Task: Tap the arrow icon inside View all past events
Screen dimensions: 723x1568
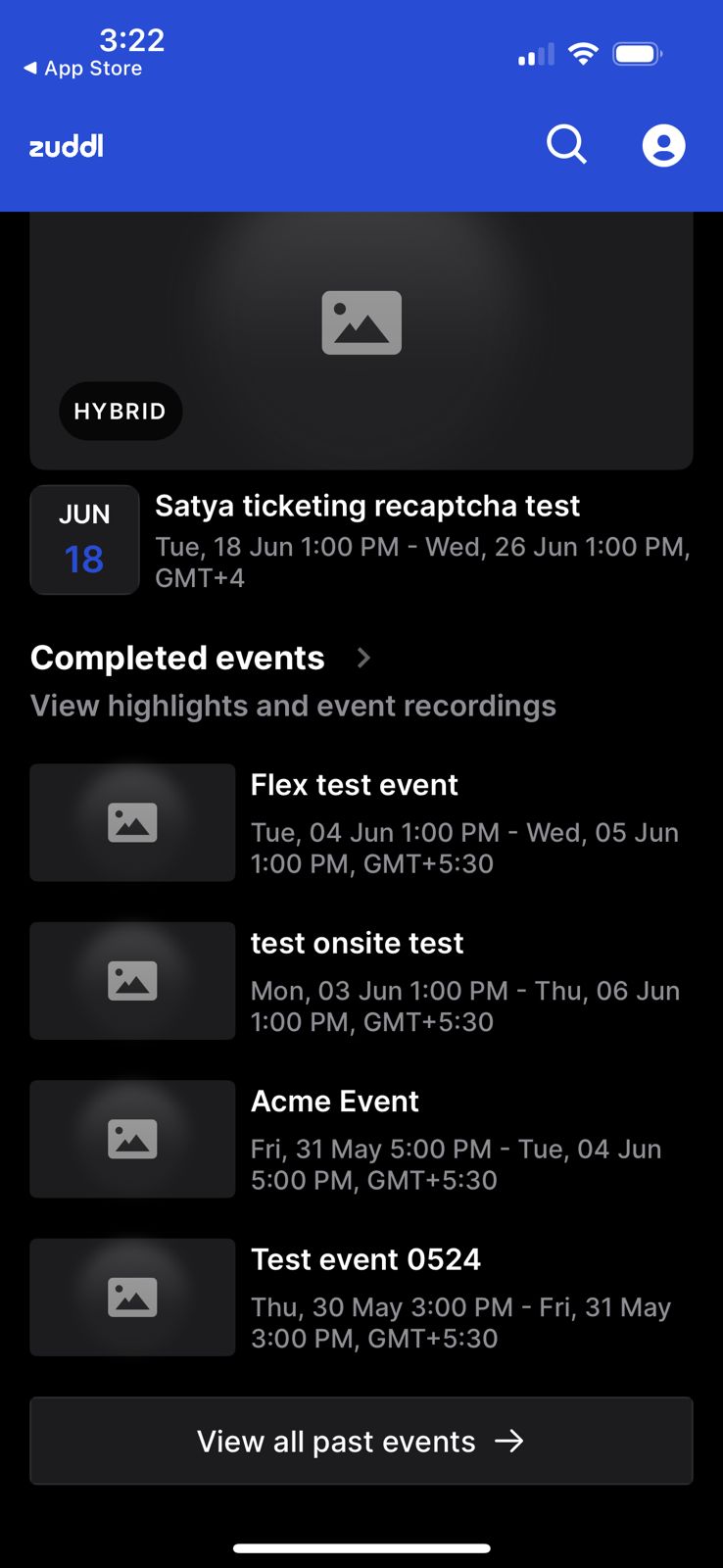Action: pos(510,1441)
